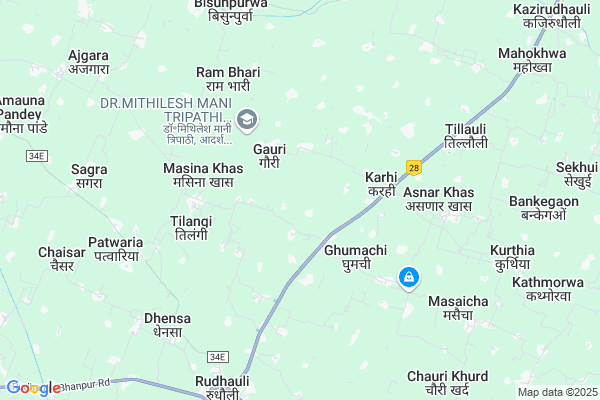Select the blue shopping marker near Ghumachi
The width and height of the screenshot is (600, 400).
pyautogui.click(x=408, y=276)
